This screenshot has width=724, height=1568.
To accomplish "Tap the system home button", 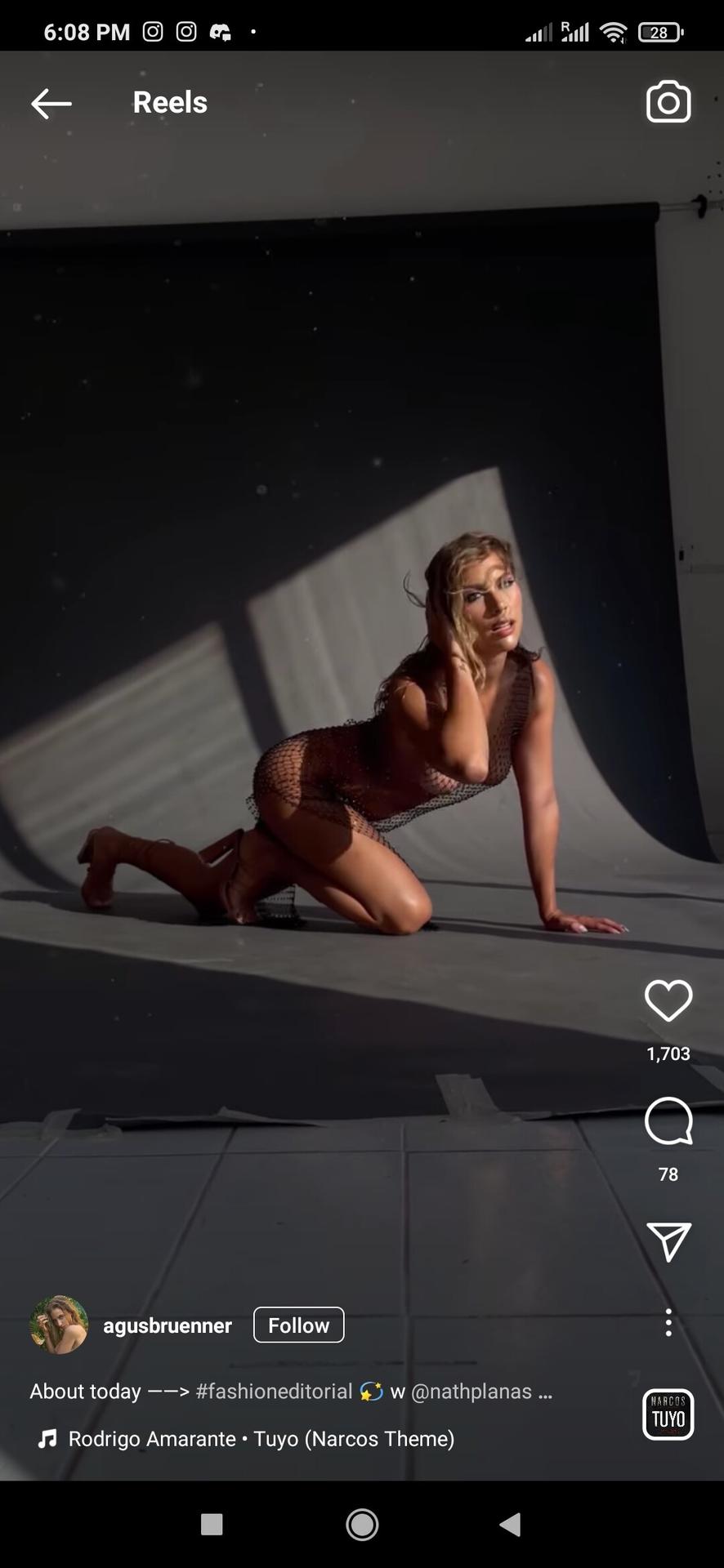I will click(x=362, y=1524).
